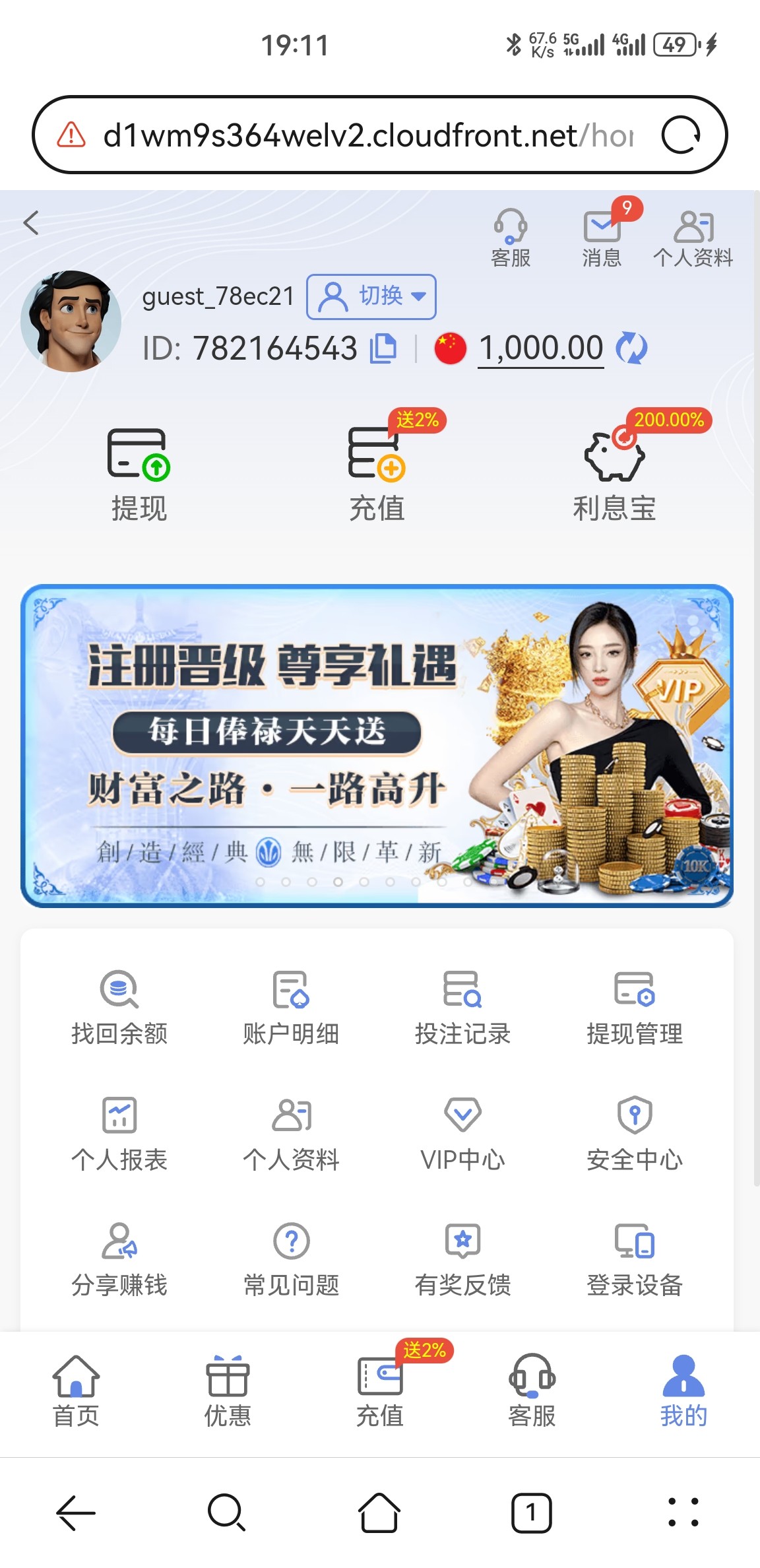Screen dimensions: 760x1568
Task: Reload the page in the address bar
Action: pos(681,135)
